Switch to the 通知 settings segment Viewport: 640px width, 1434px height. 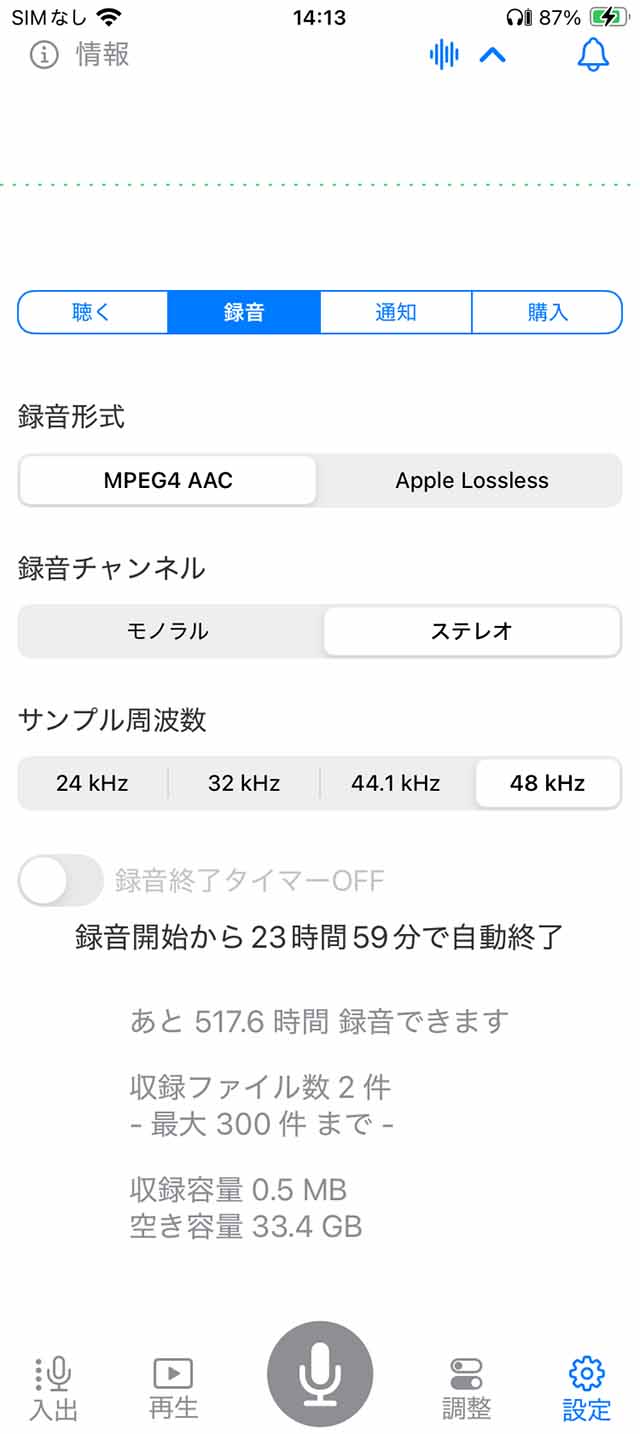coord(396,312)
